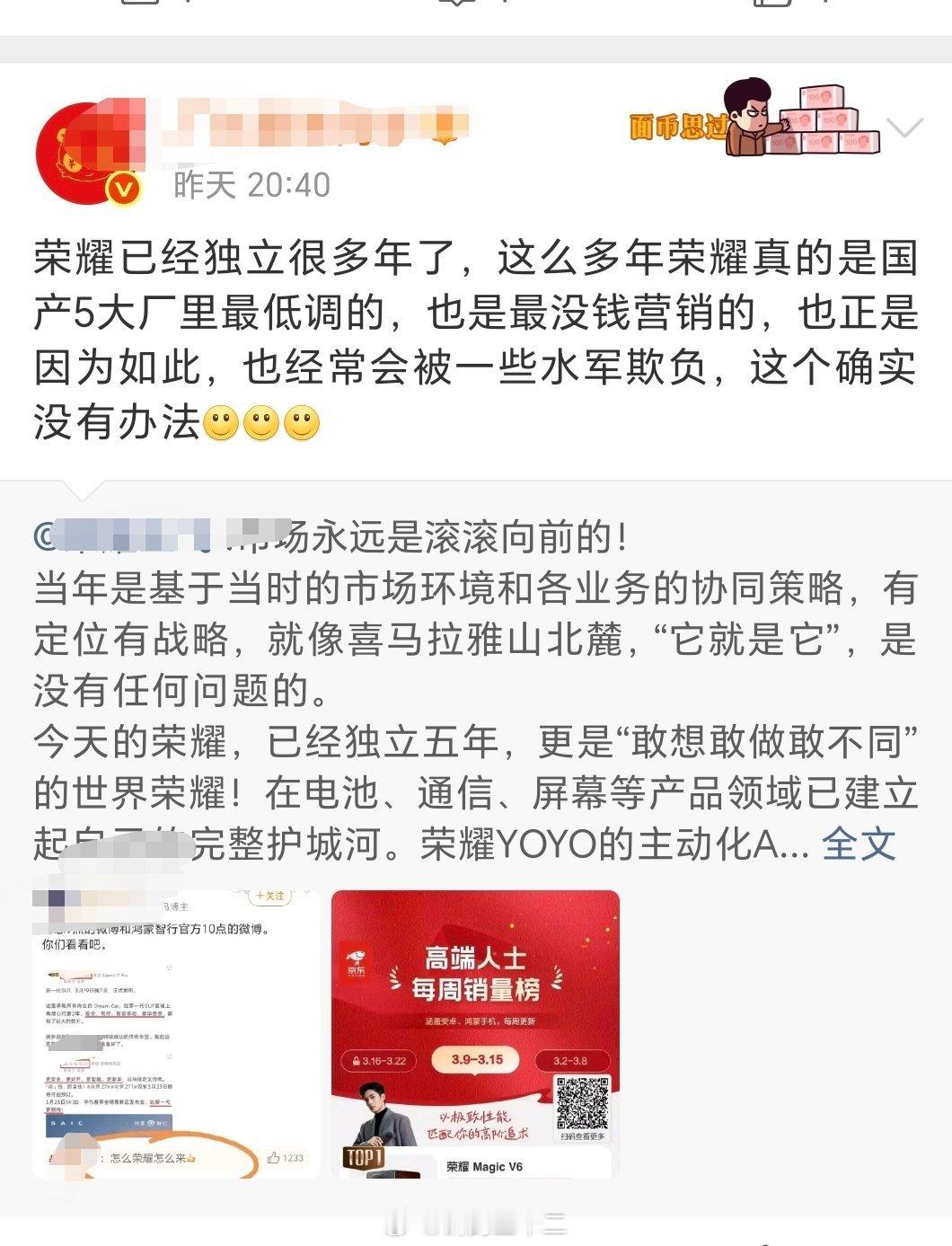
Task: Open the chevron menu beside the sticker
Action: pos(906,126)
